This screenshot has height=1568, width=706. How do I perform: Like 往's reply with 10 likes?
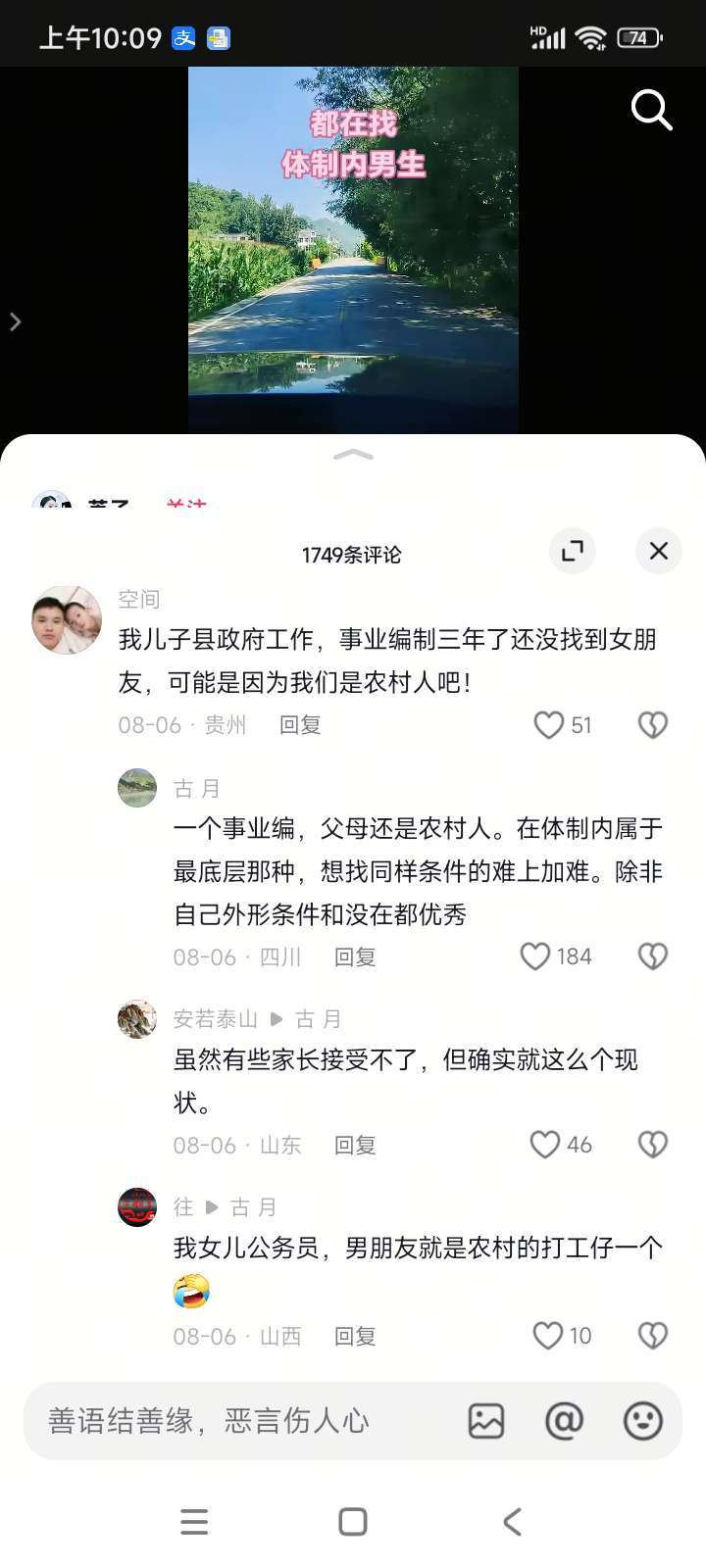547,1336
